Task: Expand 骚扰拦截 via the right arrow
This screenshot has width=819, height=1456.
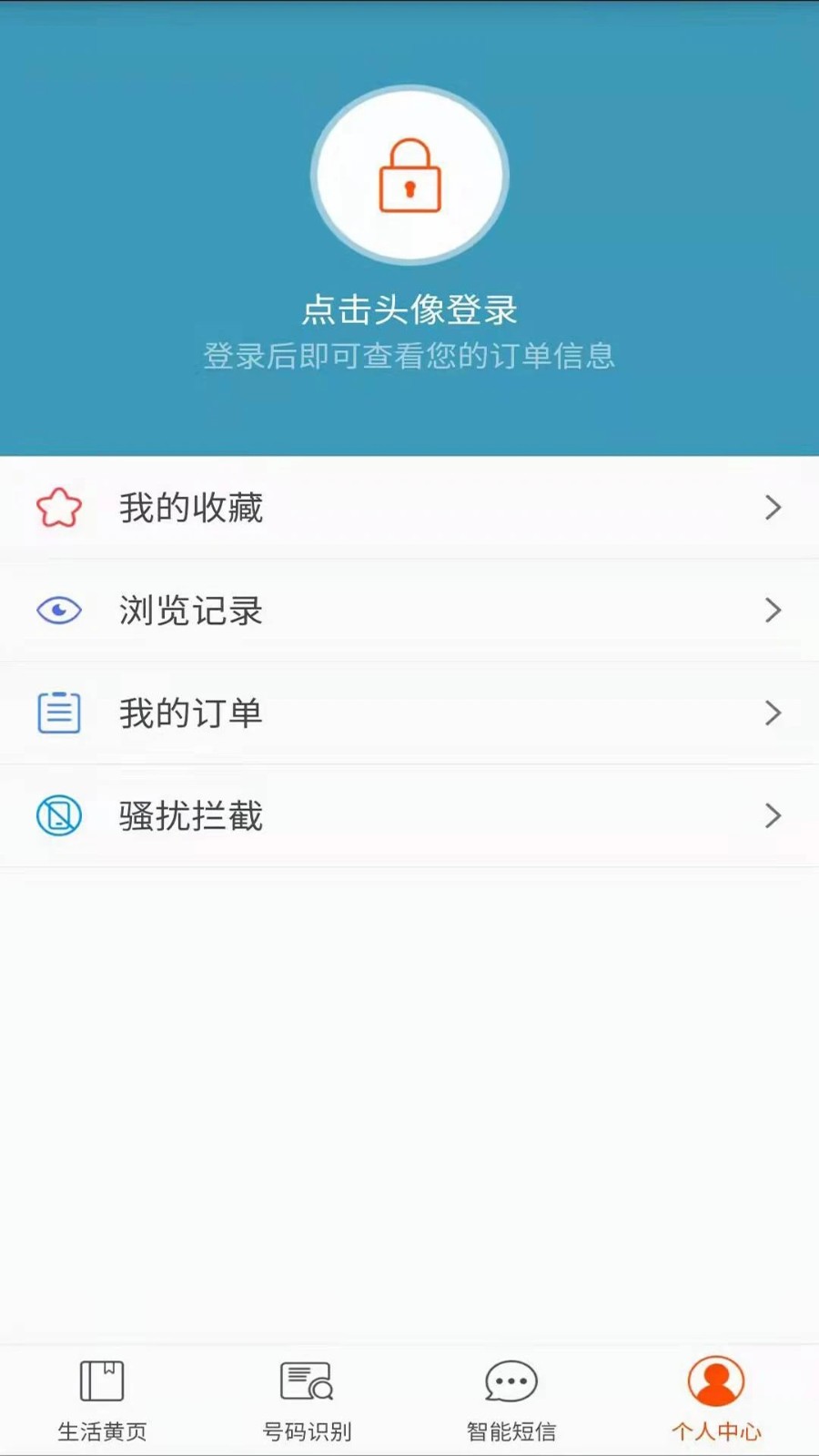Action: click(x=773, y=816)
